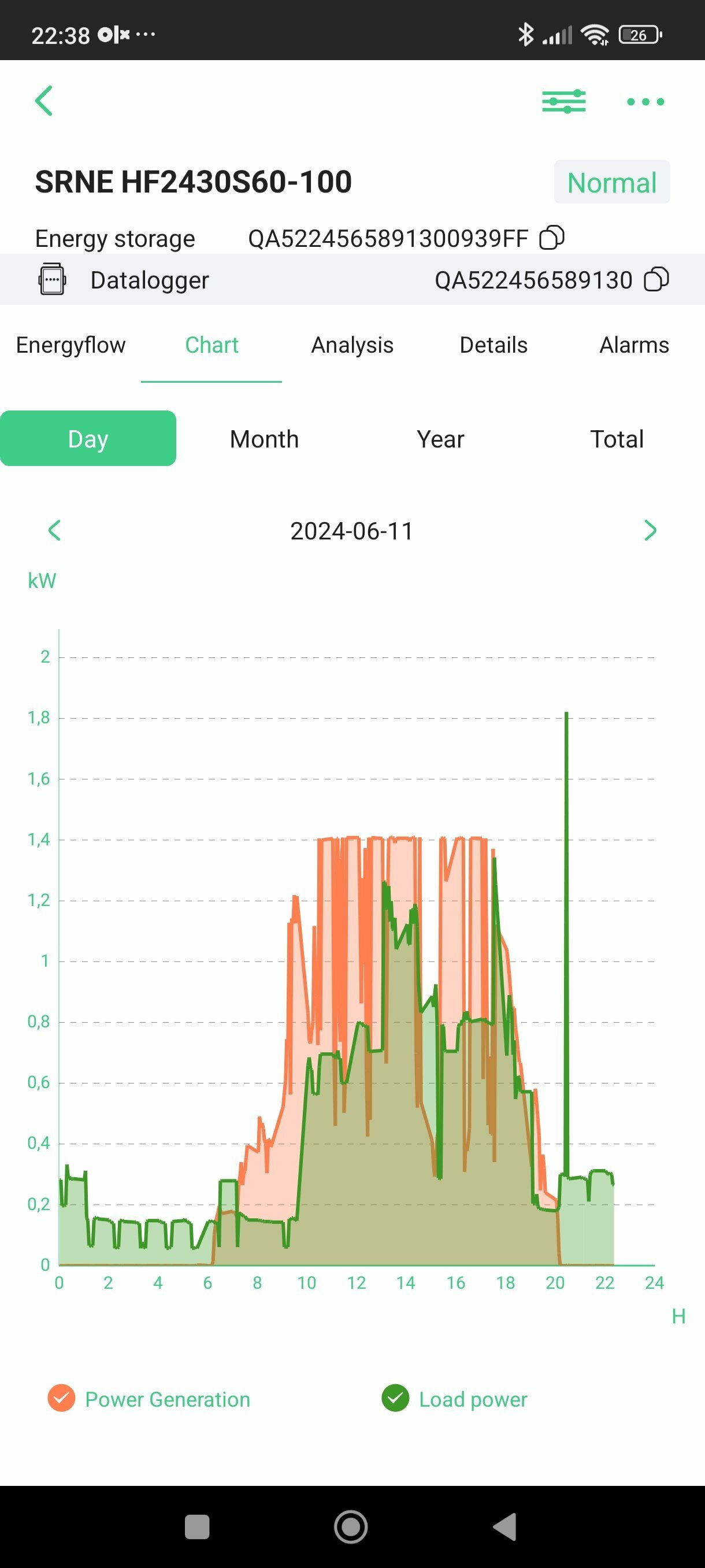Image resolution: width=705 pixels, height=1568 pixels.
Task: Go back using the top-left arrow
Action: pos(44,101)
